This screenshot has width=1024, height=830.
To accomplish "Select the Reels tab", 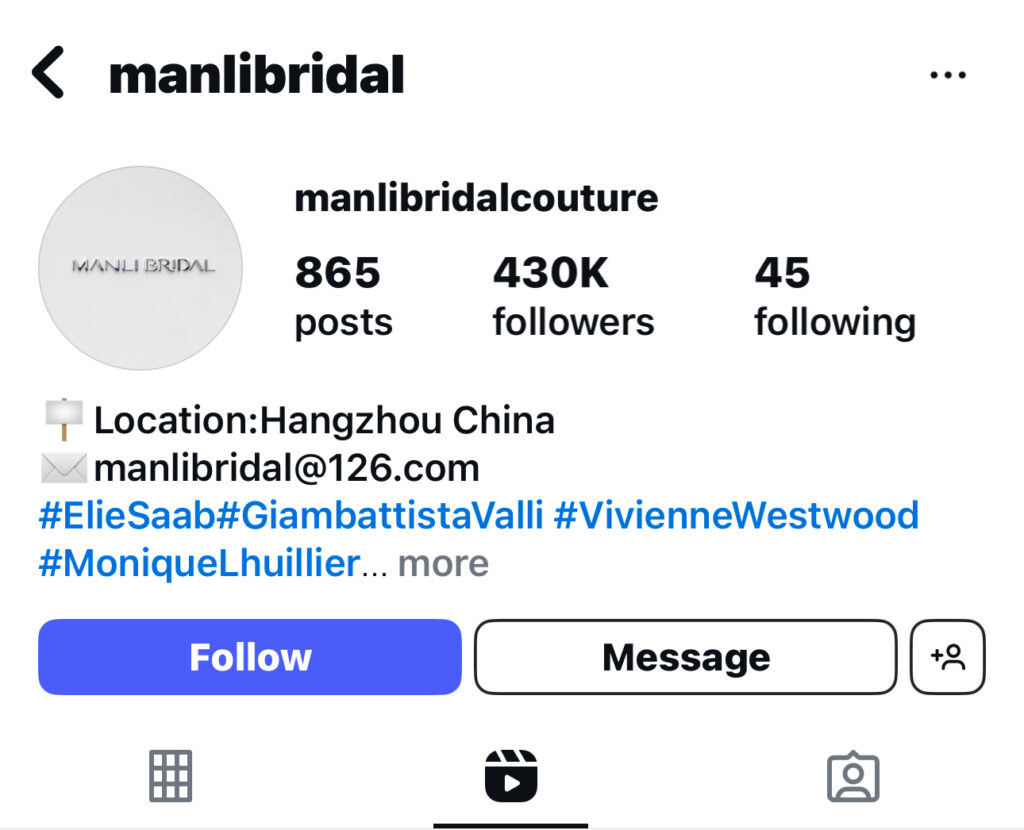I will 511,775.
